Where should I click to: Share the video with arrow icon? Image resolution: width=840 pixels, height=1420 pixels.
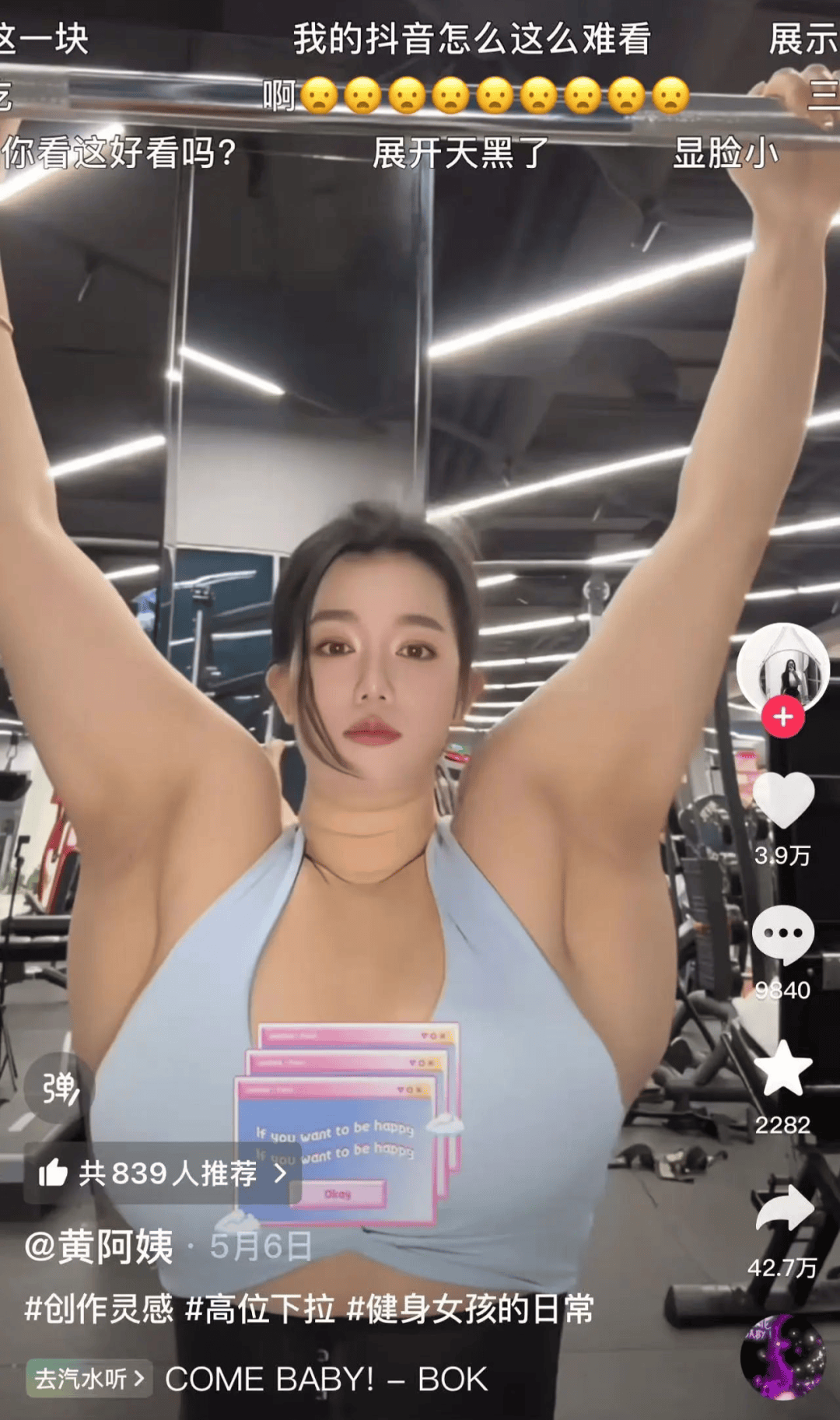[x=784, y=1208]
